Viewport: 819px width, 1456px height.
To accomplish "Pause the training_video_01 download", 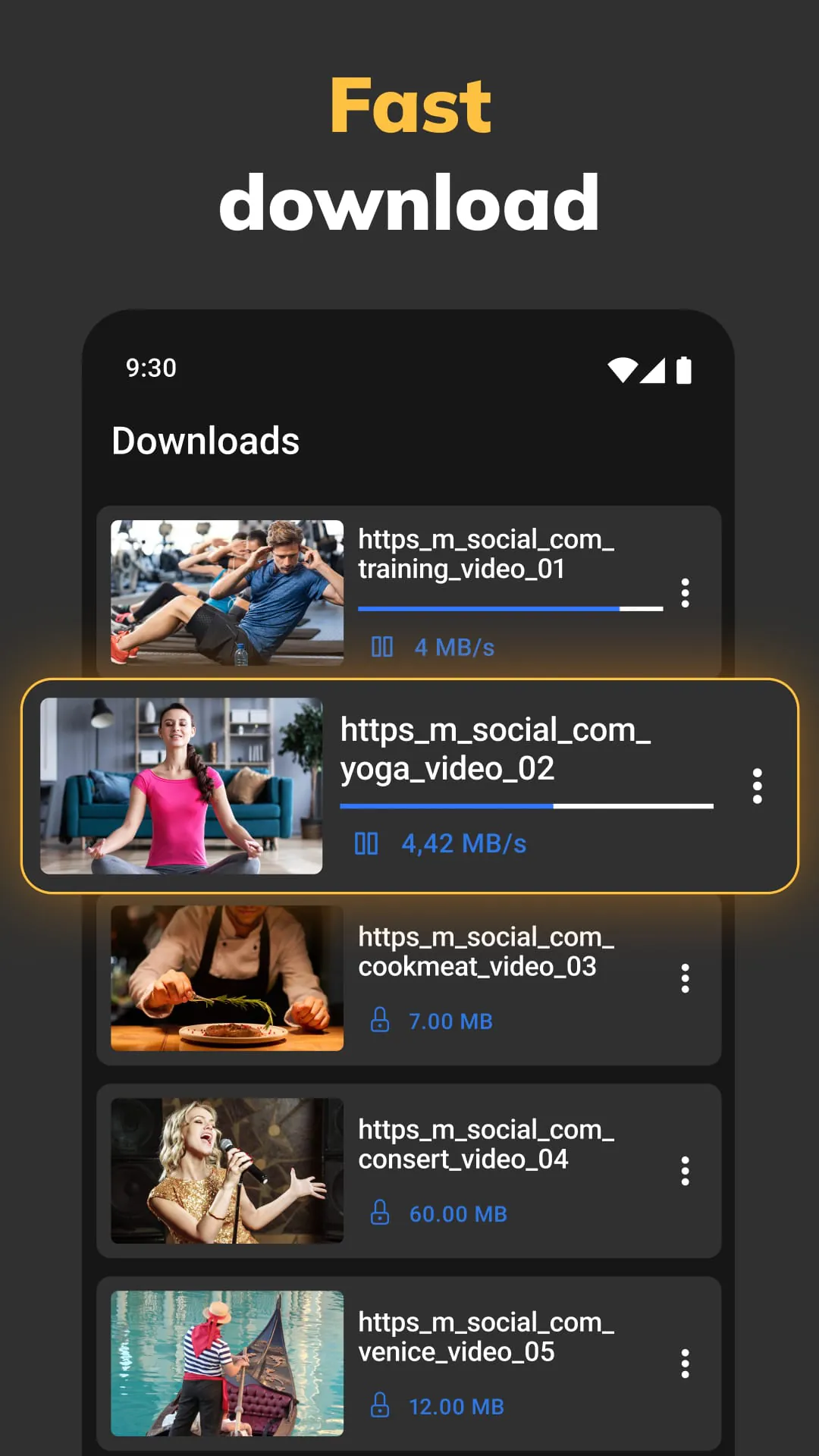I will click(x=382, y=647).
